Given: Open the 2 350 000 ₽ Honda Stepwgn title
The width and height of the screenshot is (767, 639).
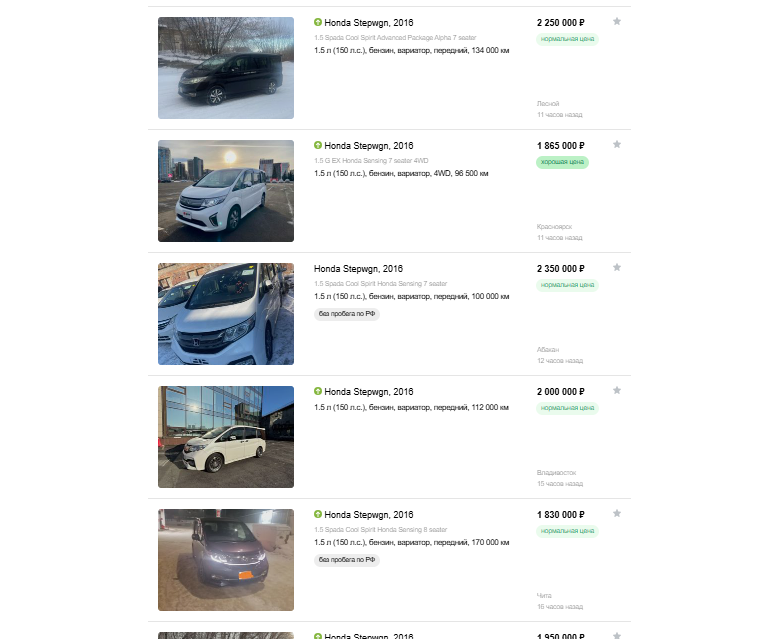Looking at the screenshot, I should (x=358, y=269).
